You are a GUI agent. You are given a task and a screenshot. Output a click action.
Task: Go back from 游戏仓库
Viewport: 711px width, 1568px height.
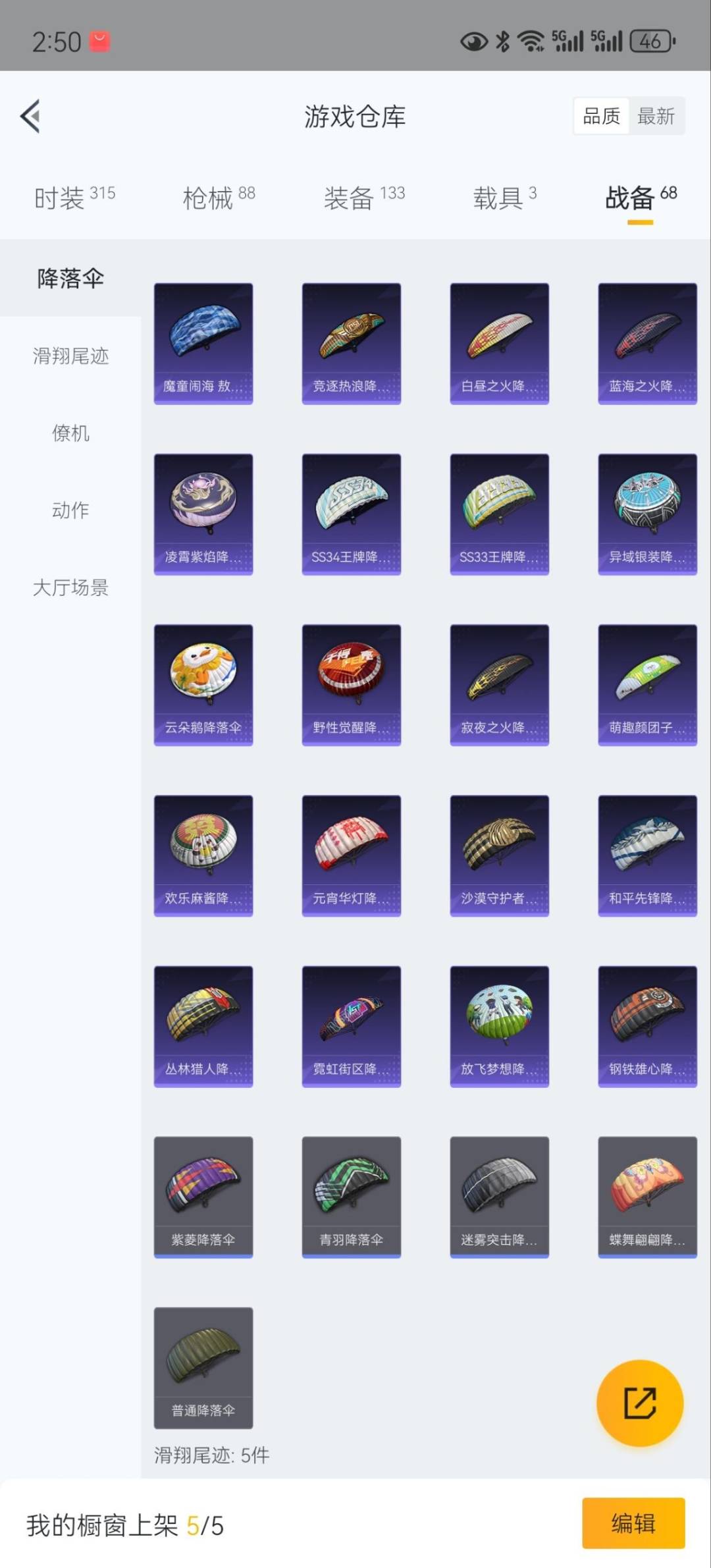click(x=30, y=117)
